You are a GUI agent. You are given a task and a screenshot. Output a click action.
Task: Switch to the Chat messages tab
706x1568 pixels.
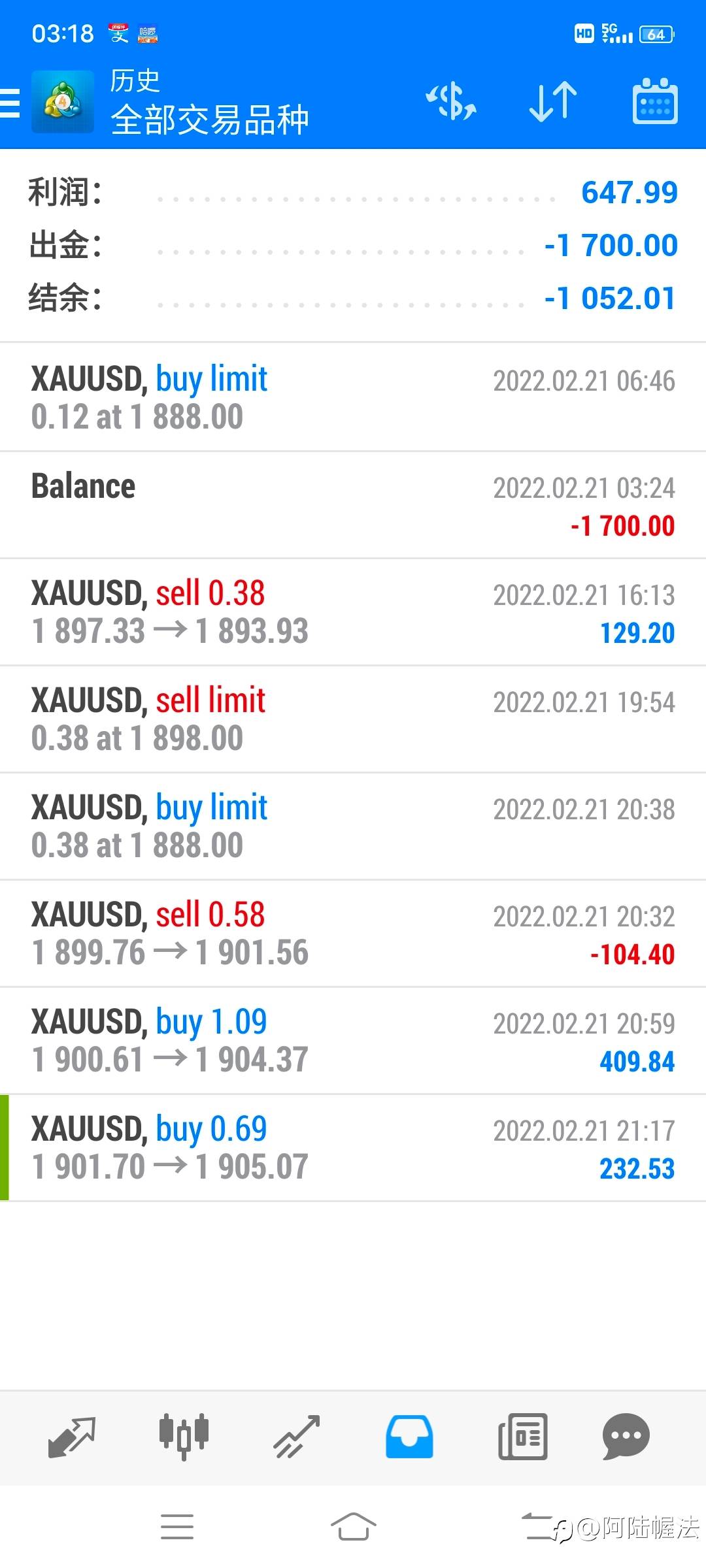[x=626, y=1437]
